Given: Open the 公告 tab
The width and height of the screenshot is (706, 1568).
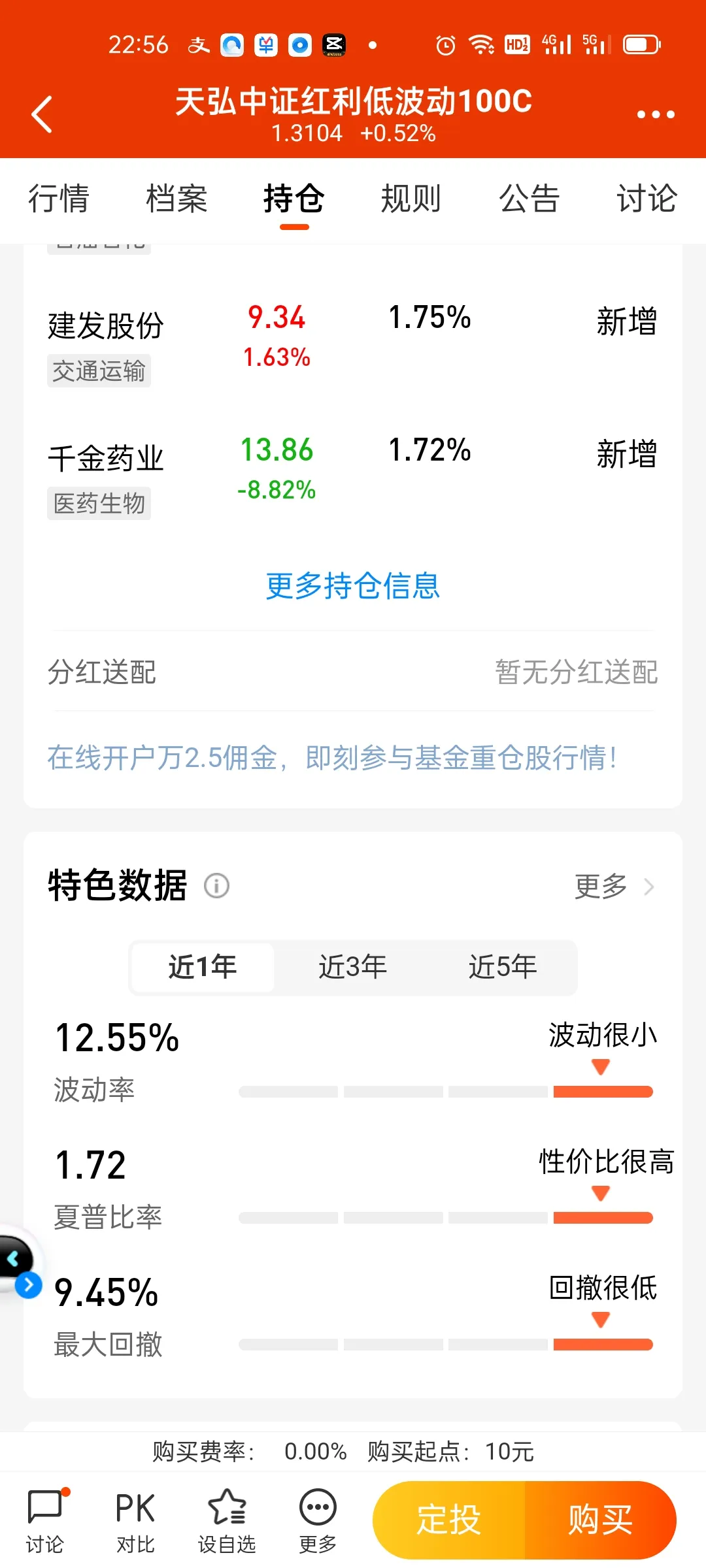Looking at the screenshot, I should (x=529, y=199).
